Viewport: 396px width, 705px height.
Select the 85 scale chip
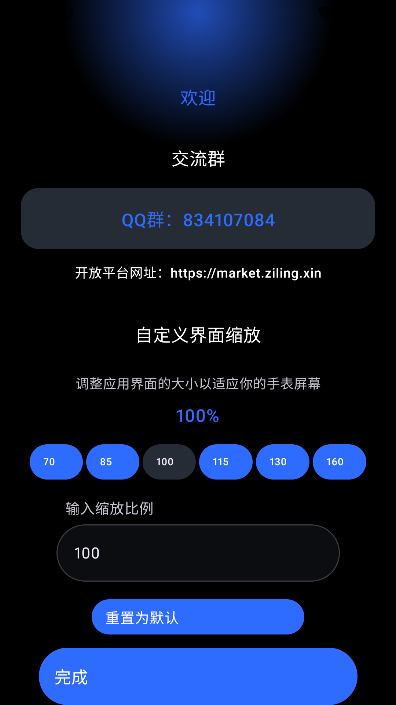(x=112, y=462)
